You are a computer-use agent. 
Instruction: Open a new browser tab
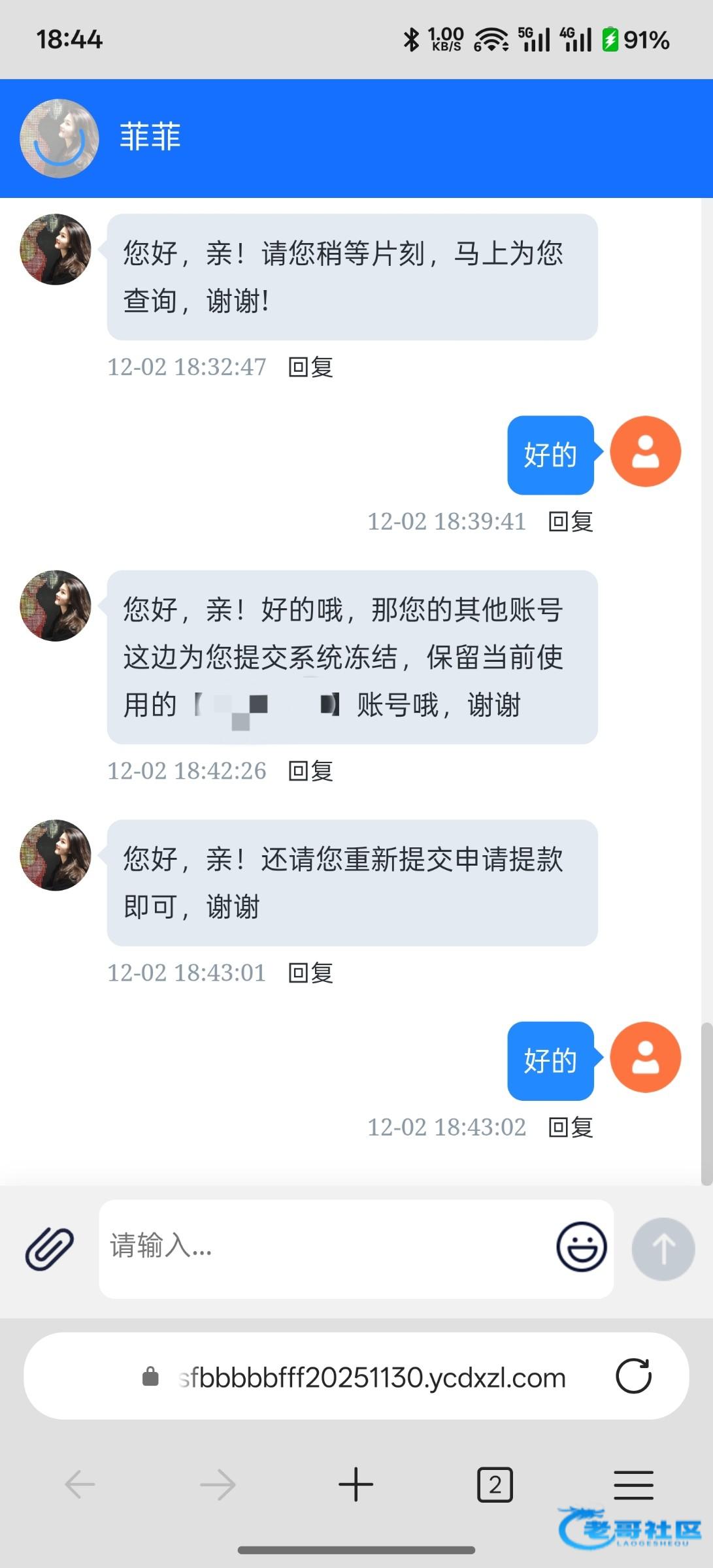356,1484
